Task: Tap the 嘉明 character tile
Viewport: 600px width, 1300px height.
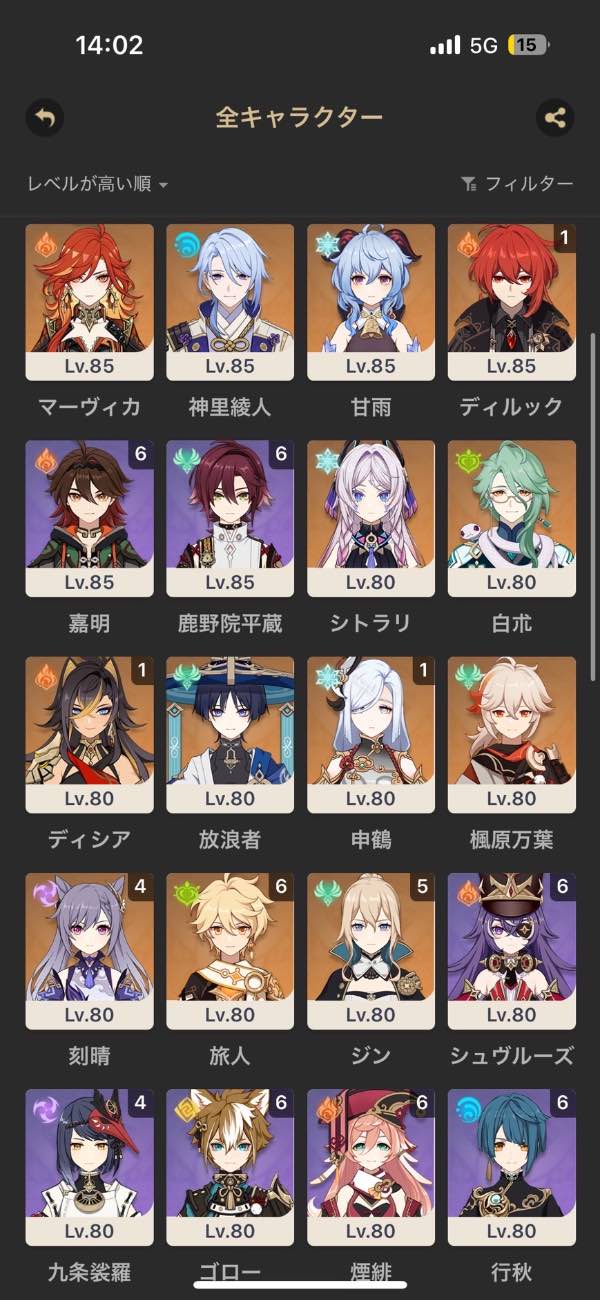Action: [x=89, y=518]
